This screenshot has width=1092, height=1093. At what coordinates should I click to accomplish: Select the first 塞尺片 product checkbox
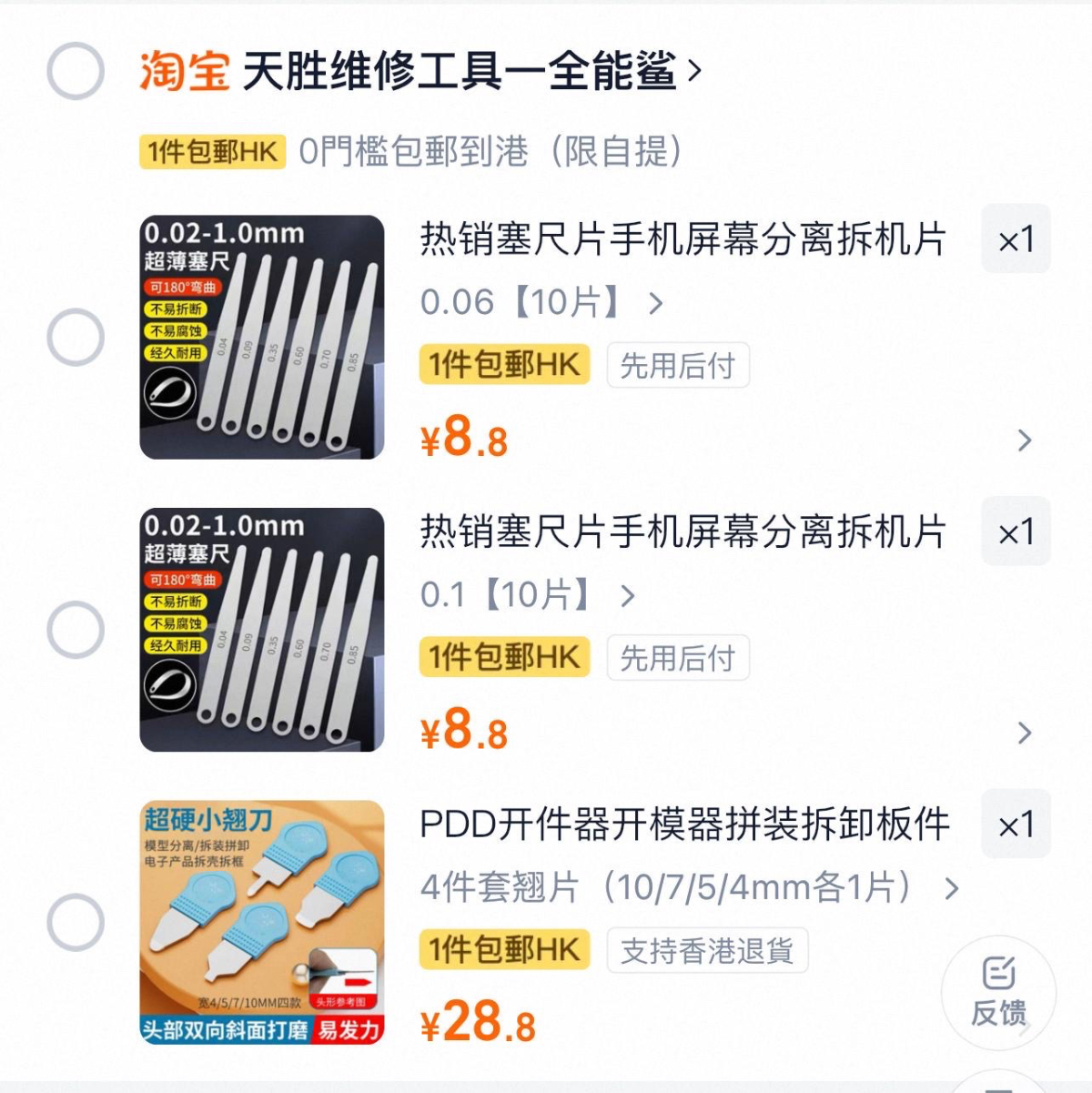(74, 337)
